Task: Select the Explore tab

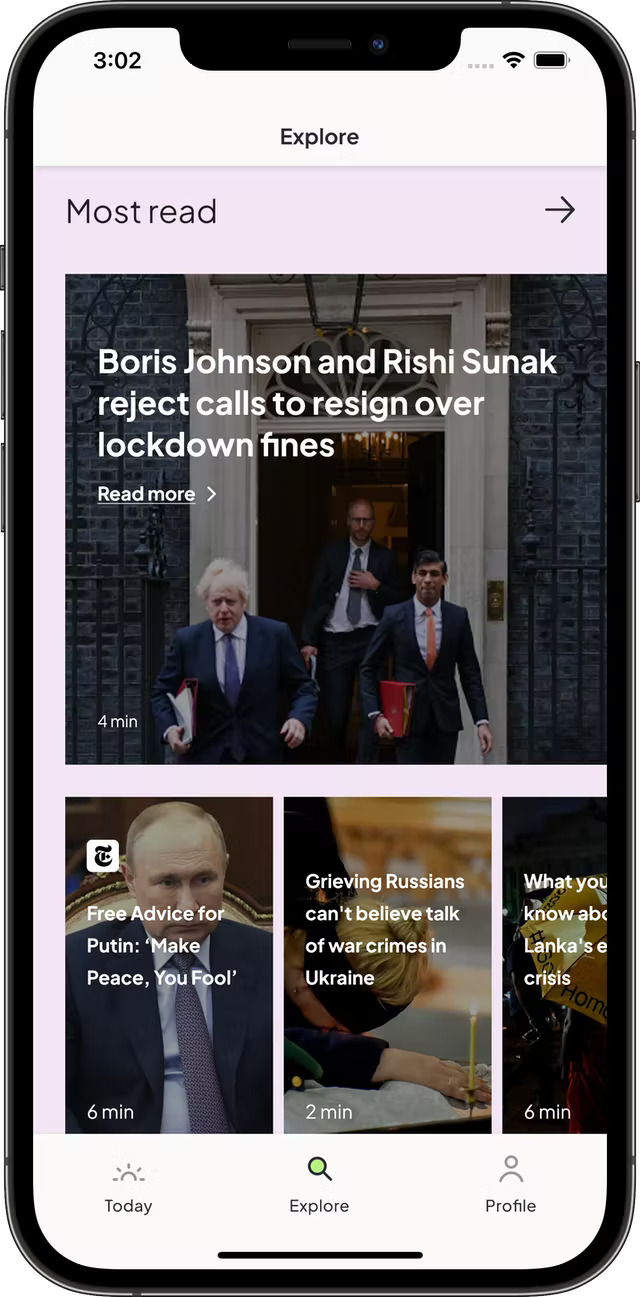Action: (x=319, y=1187)
